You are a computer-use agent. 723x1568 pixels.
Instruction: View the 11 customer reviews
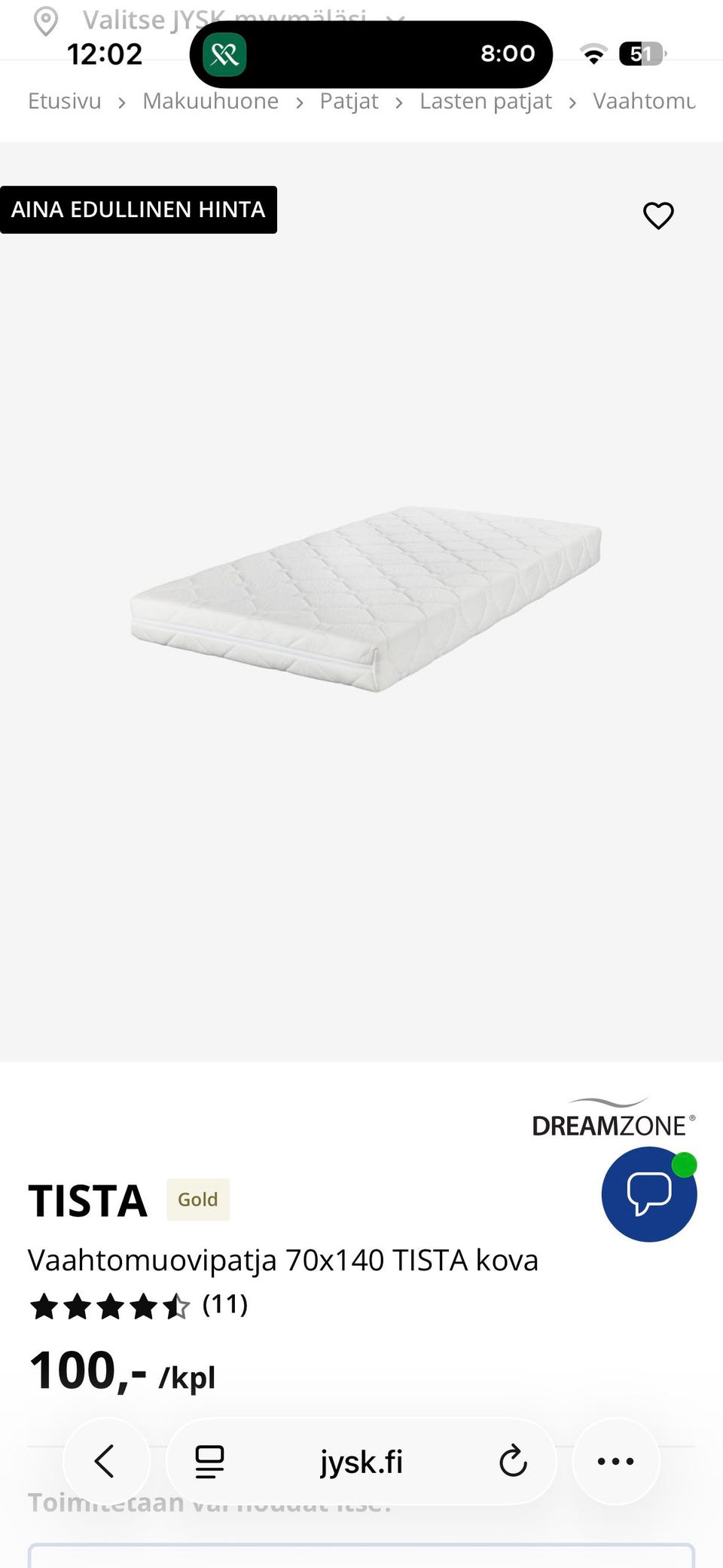point(224,1304)
